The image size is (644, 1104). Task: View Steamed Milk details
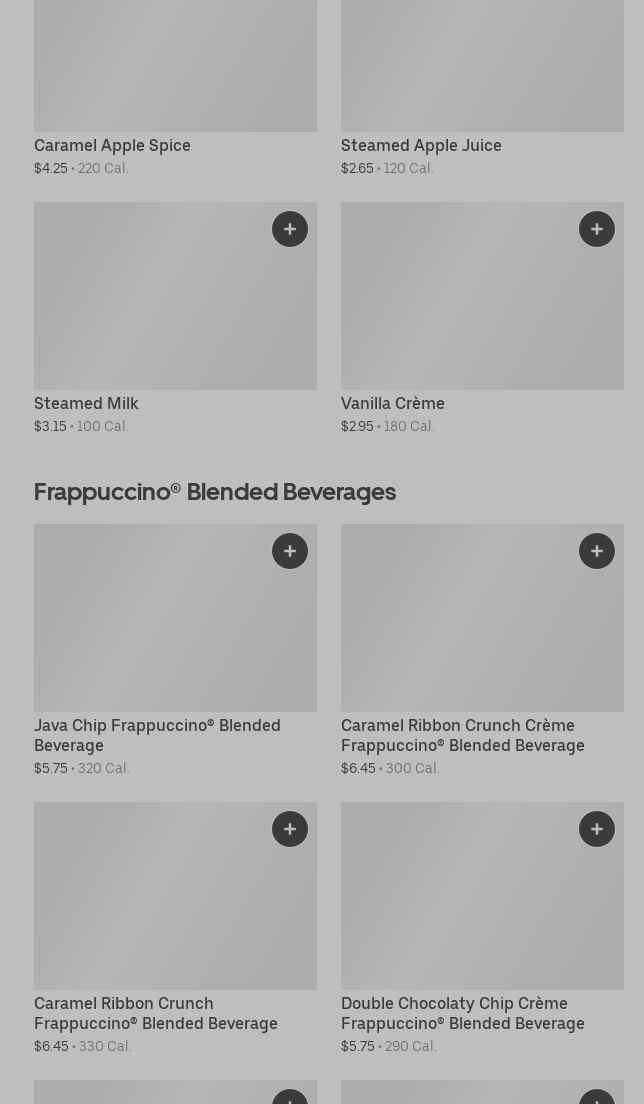175,310
